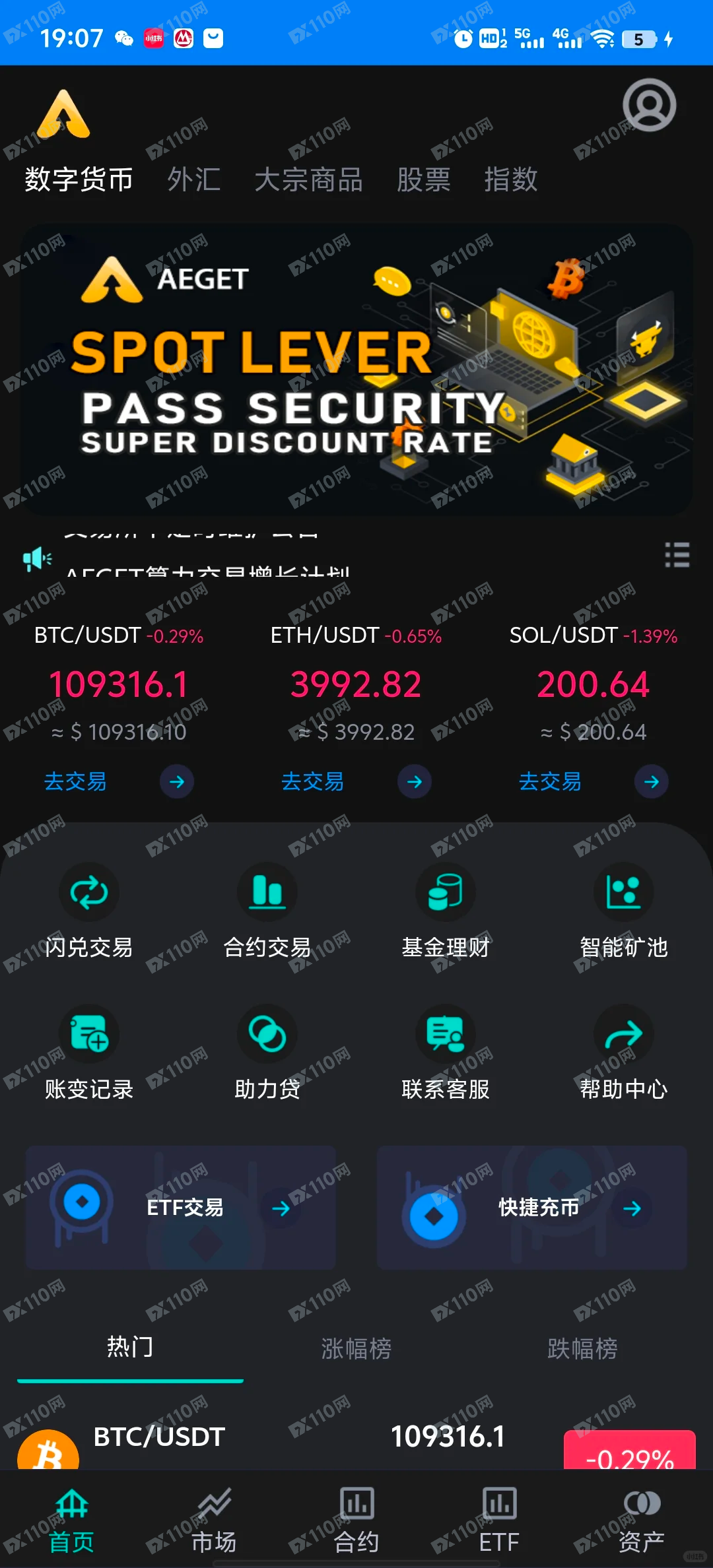This screenshot has height=1568, width=713.
Task: Open 智能矿池 smart mining pool
Action: (x=624, y=911)
